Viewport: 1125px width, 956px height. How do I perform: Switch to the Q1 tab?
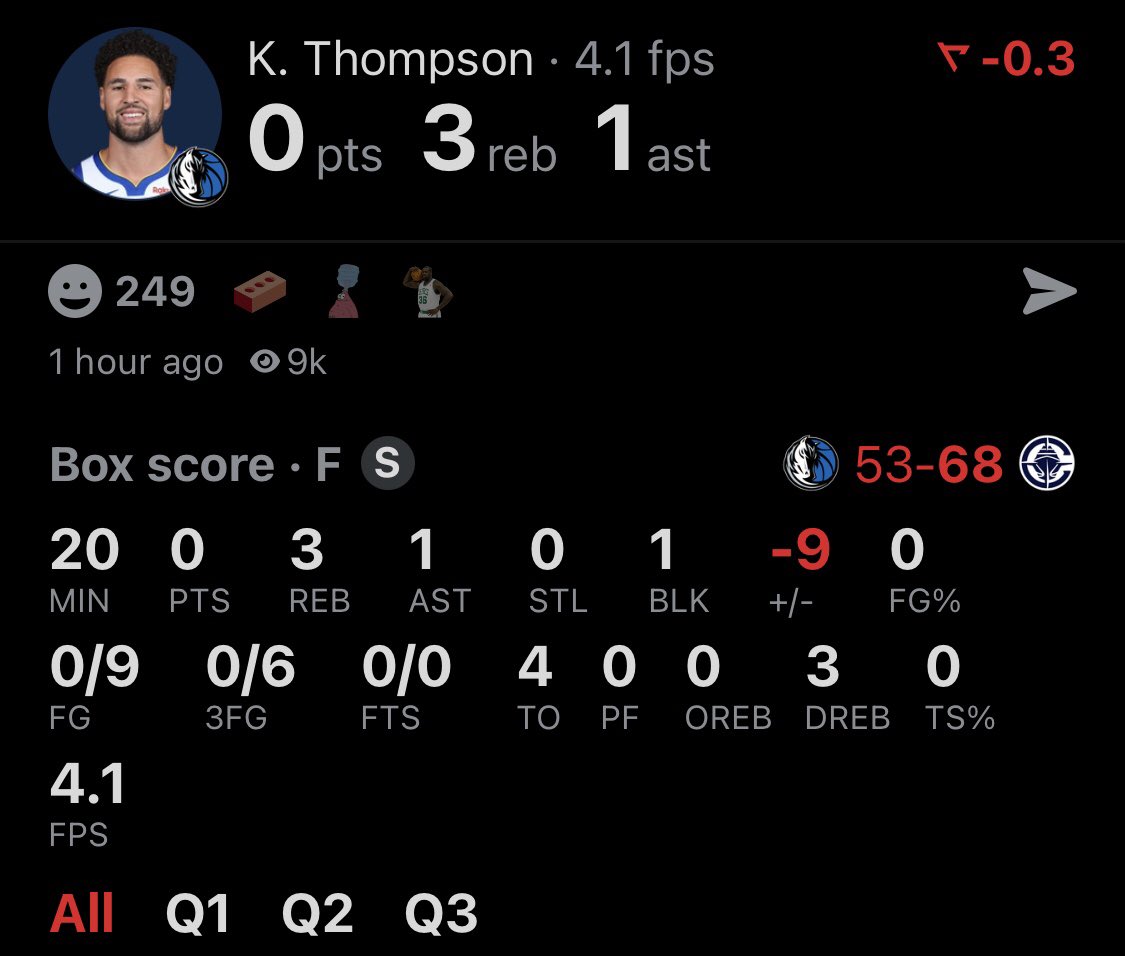198,914
